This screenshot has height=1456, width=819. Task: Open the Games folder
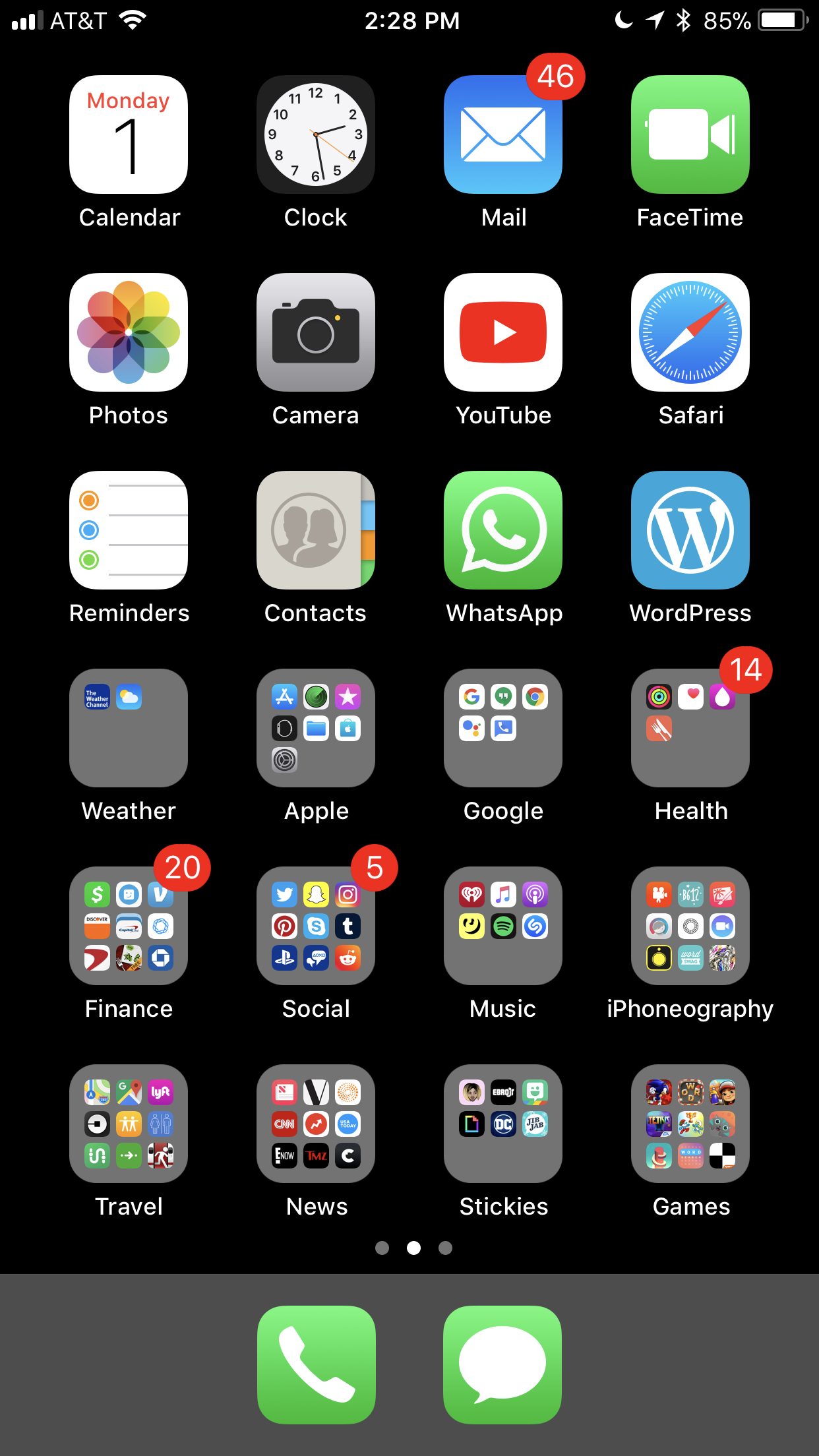(x=690, y=1124)
